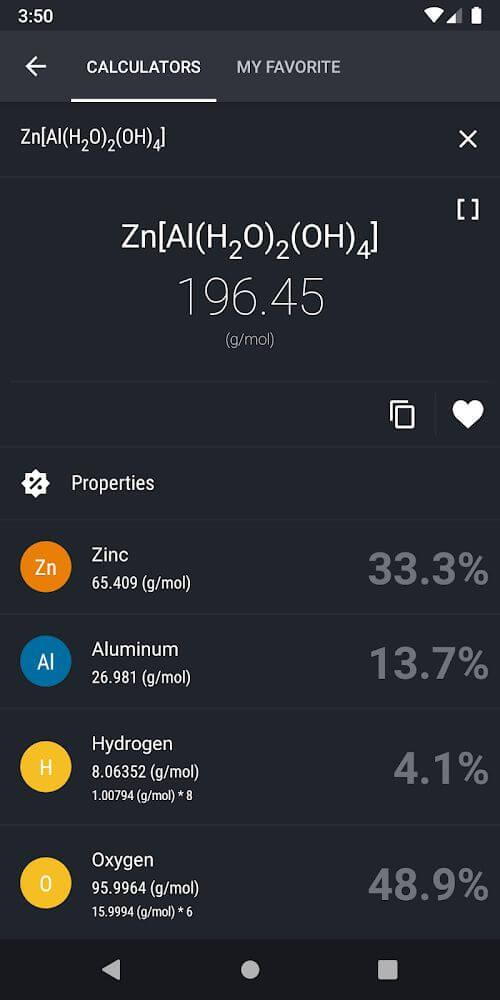The image size is (500, 1000).
Task: Copy the molar mass result
Action: 402,415
